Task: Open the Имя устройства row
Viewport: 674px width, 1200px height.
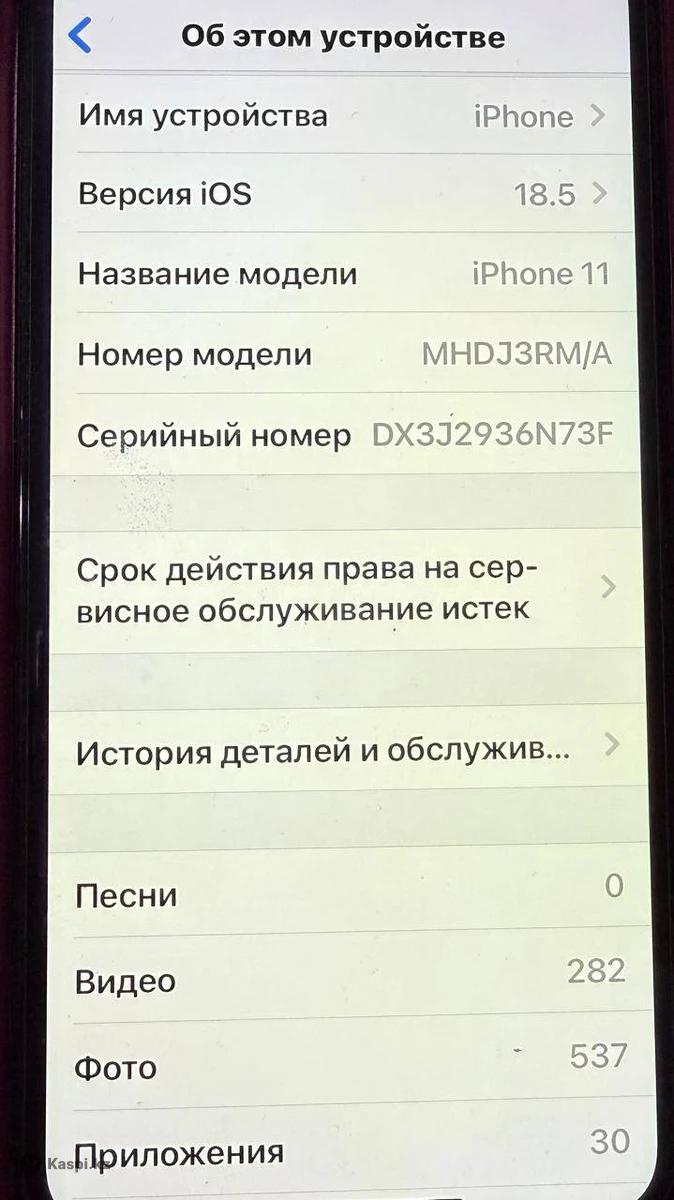Action: 340,116
